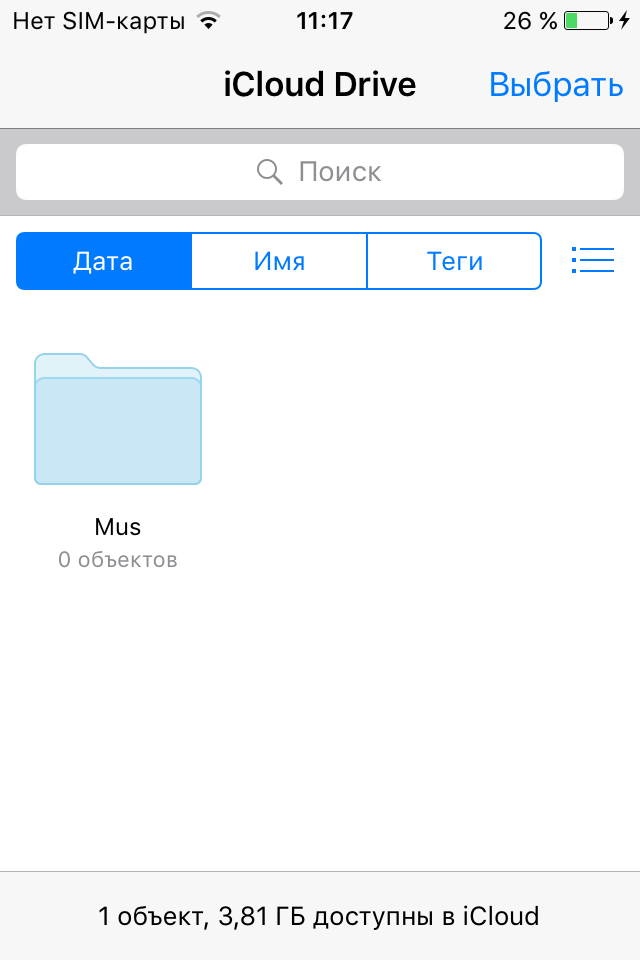This screenshot has height=960, width=640.
Task: Tap the Выбрать button
Action: [555, 85]
